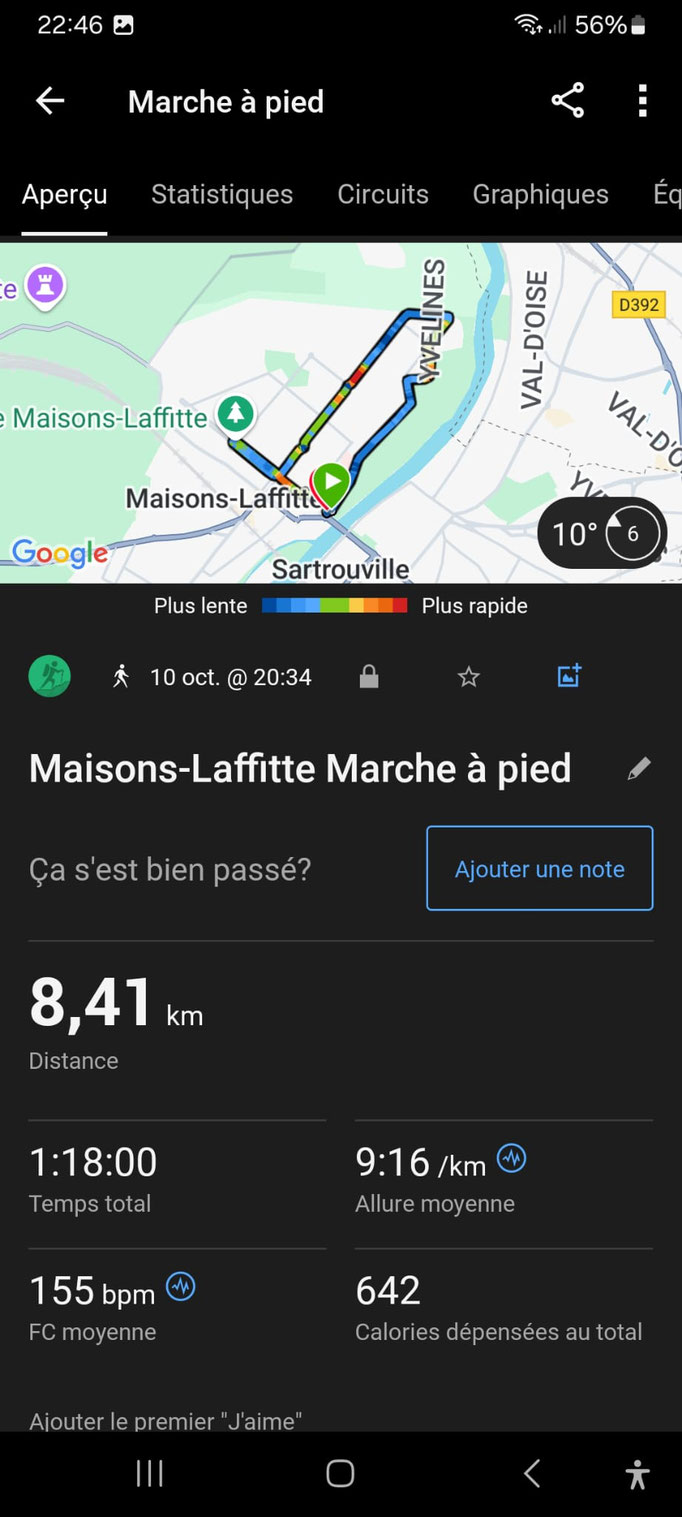Viewport: 682px width, 1517px height.
Task: Open recent apps from navigation bar
Action: point(149,1473)
